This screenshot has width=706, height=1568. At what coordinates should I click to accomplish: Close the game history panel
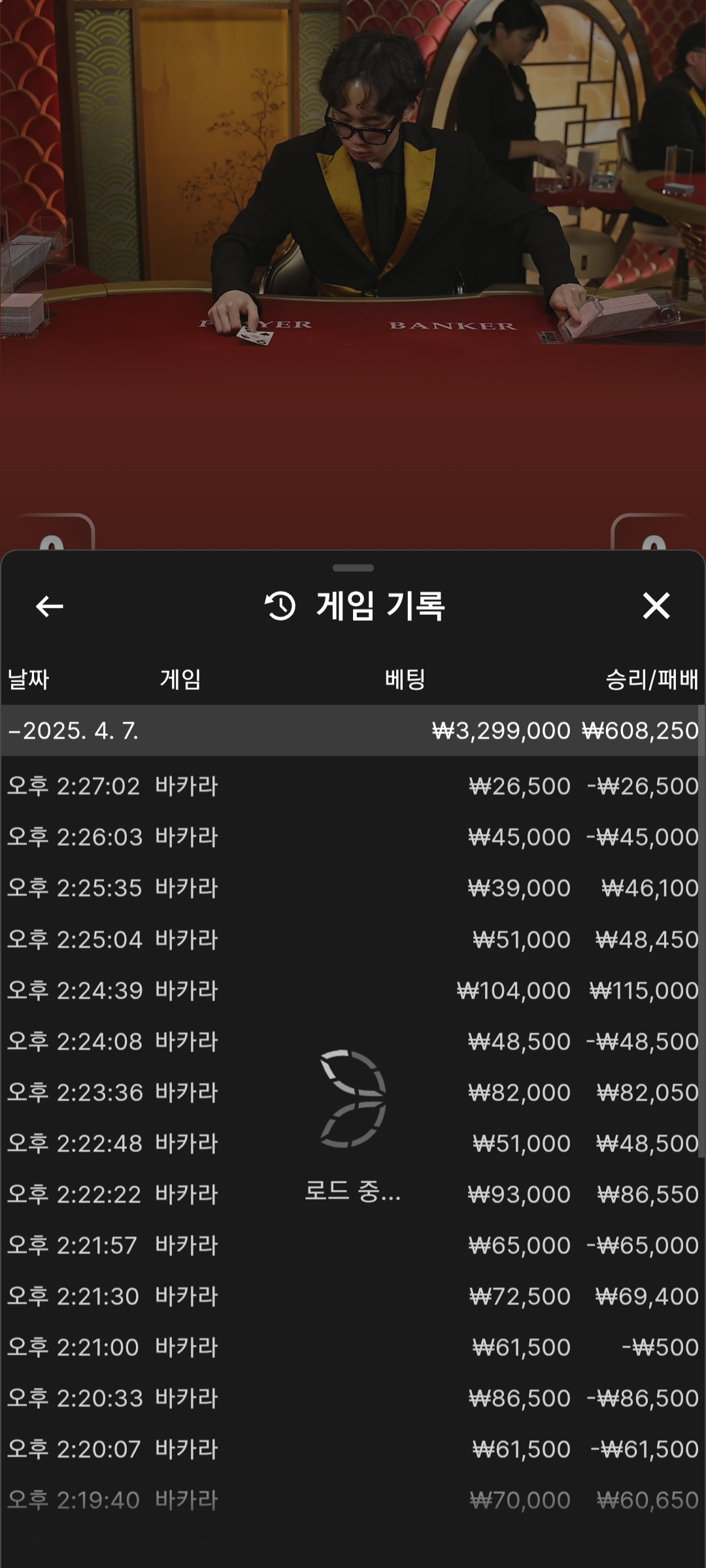coord(656,606)
